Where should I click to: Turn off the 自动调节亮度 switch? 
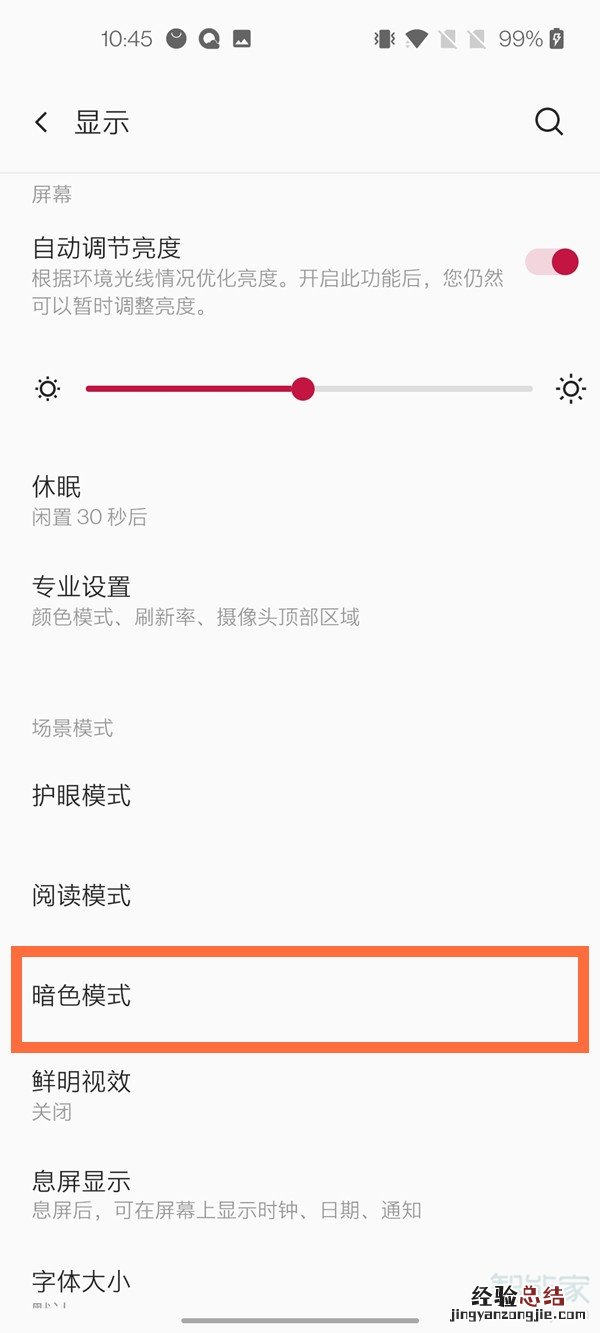pos(552,262)
